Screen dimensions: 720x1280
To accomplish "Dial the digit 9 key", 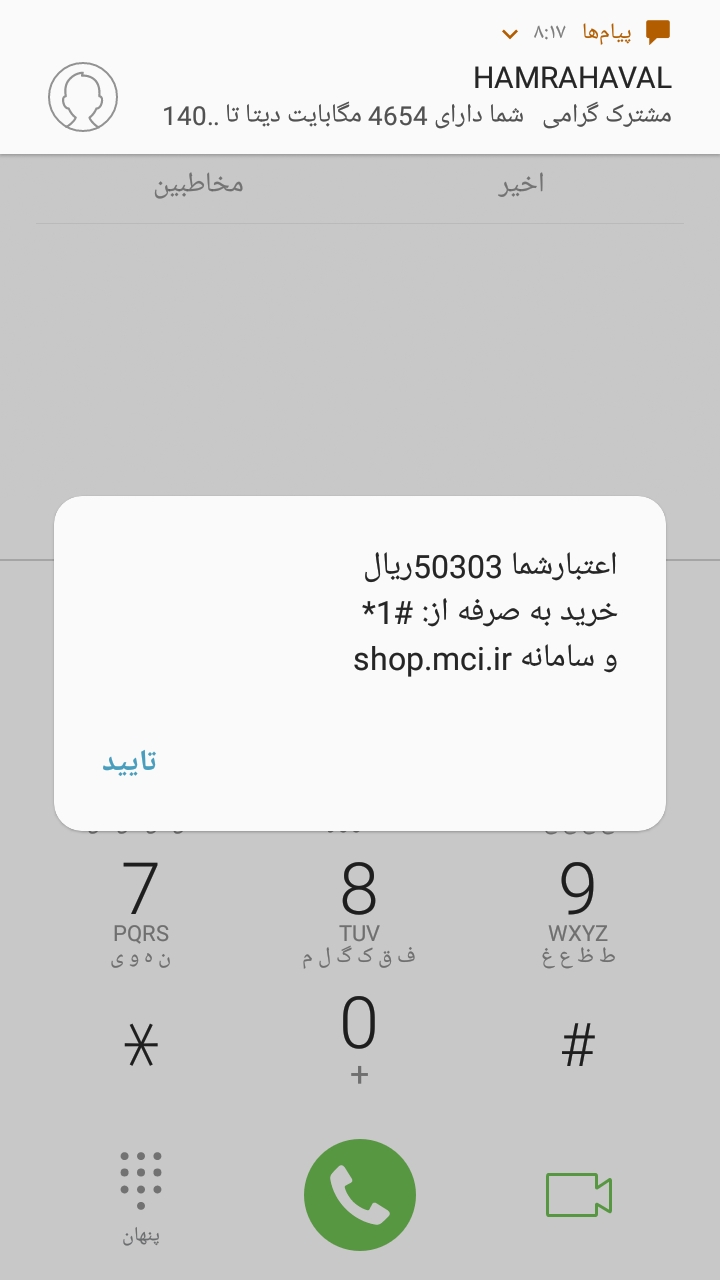I will coord(578,910).
